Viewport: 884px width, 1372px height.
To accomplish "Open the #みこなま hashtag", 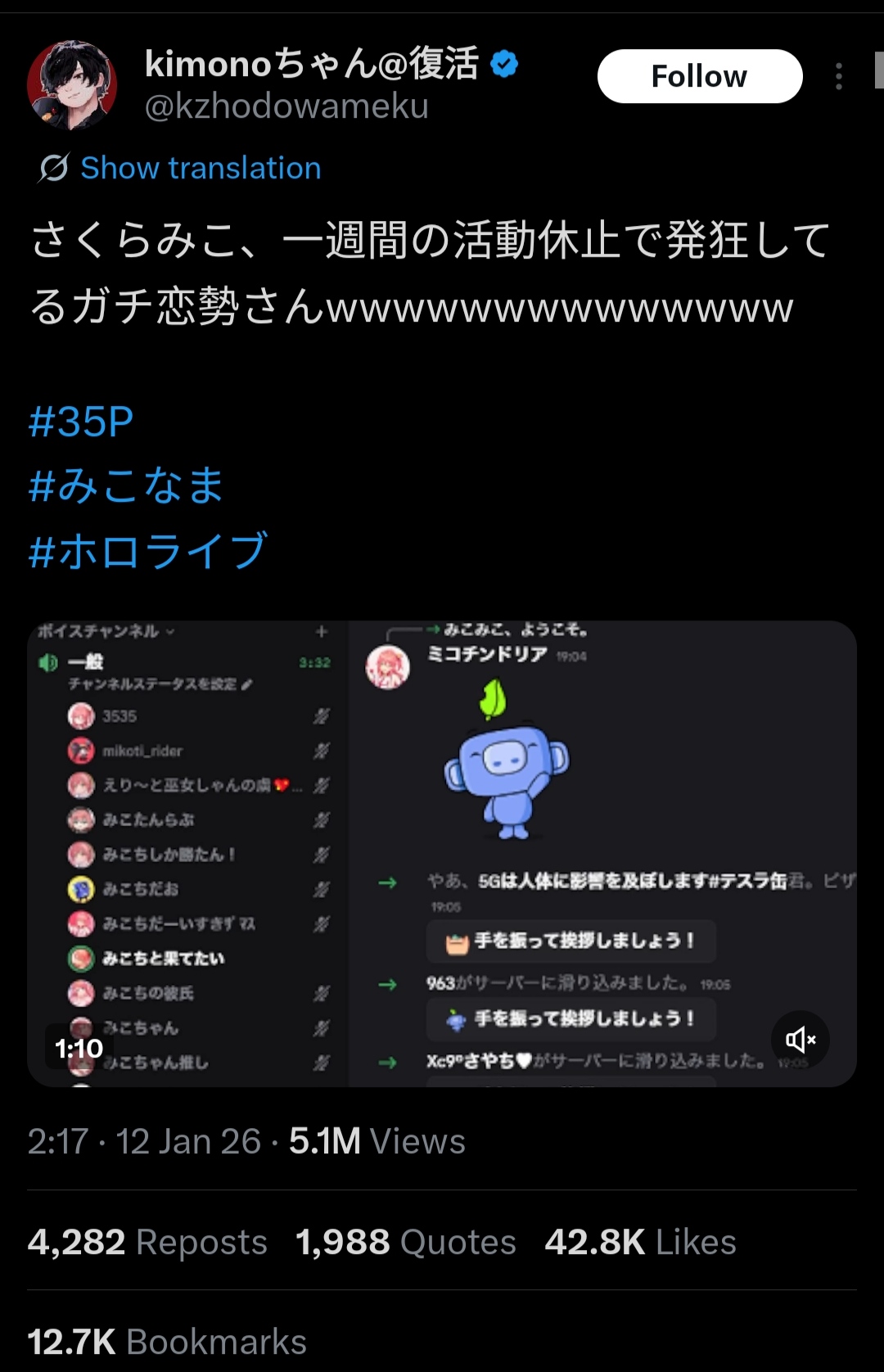I will [x=126, y=485].
